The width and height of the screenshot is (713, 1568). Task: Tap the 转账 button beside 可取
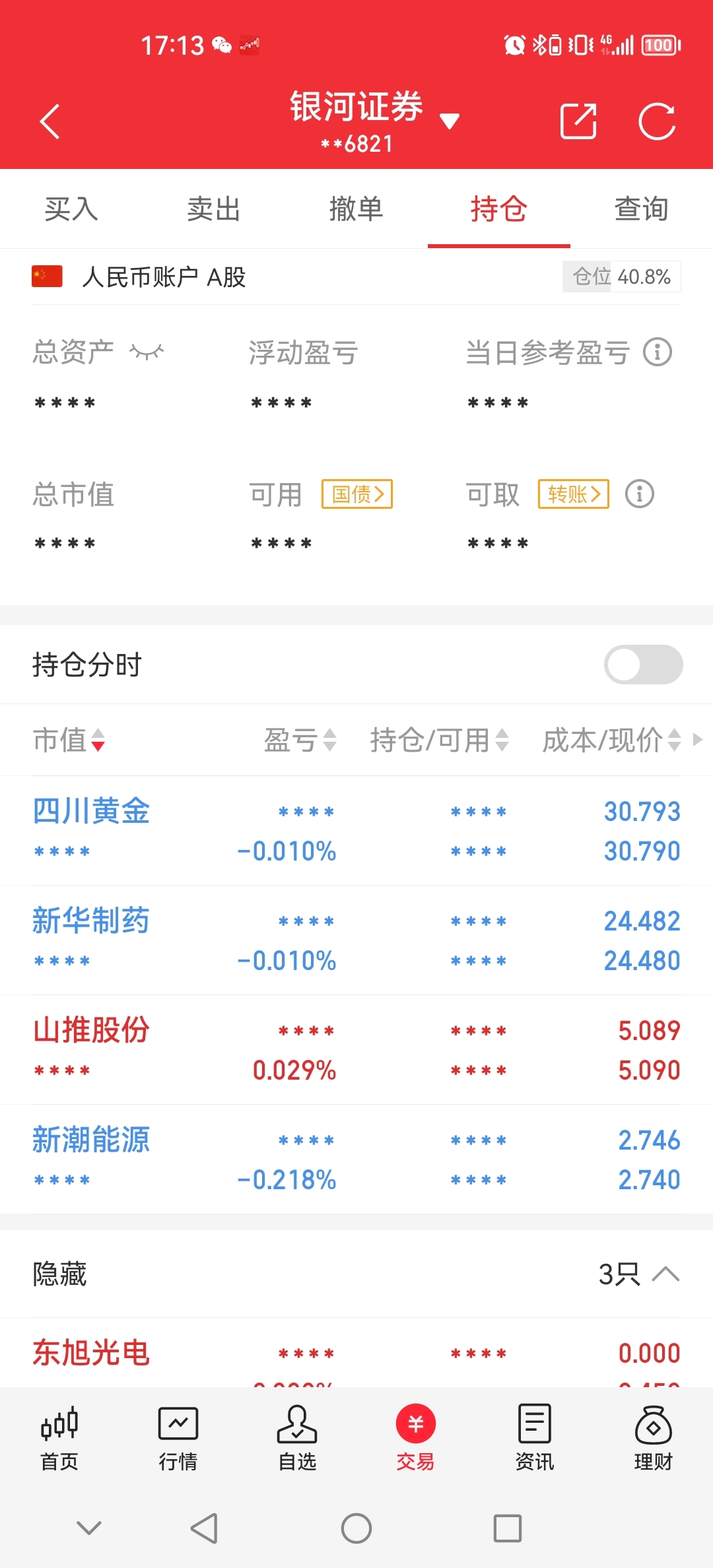pyautogui.click(x=574, y=494)
